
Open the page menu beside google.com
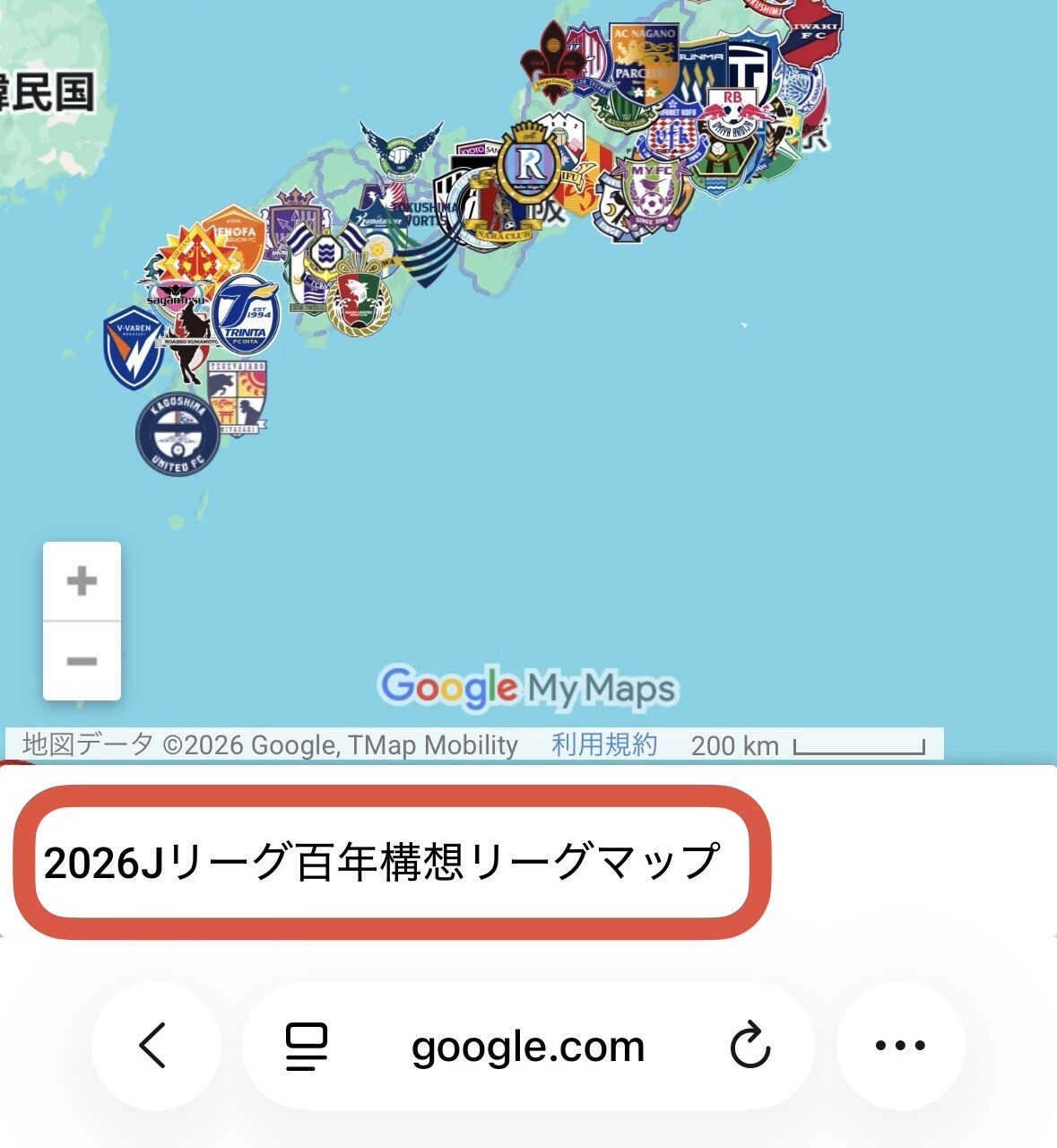coord(306,1046)
